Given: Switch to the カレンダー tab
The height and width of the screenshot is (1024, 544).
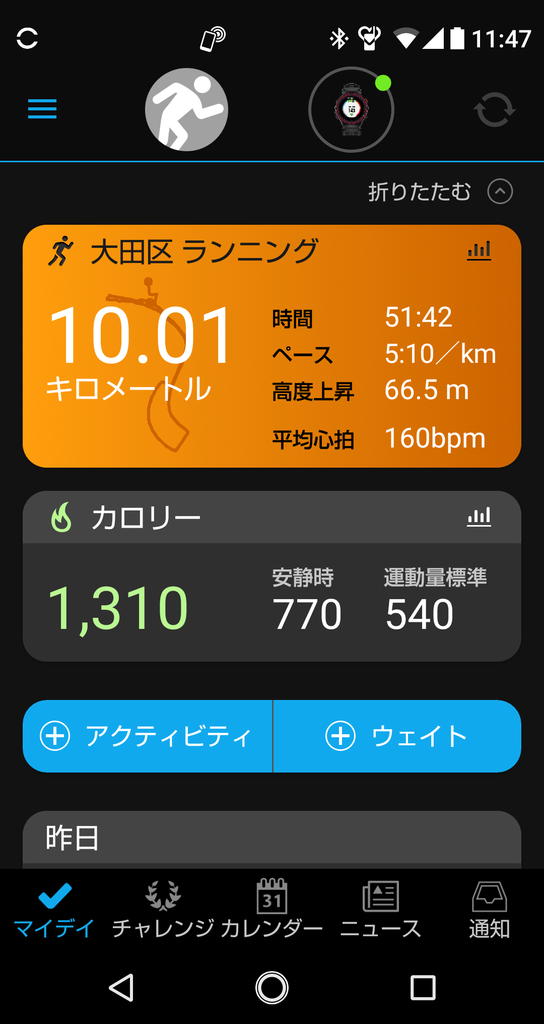Looking at the screenshot, I should pyautogui.click(x=272, y=910).
